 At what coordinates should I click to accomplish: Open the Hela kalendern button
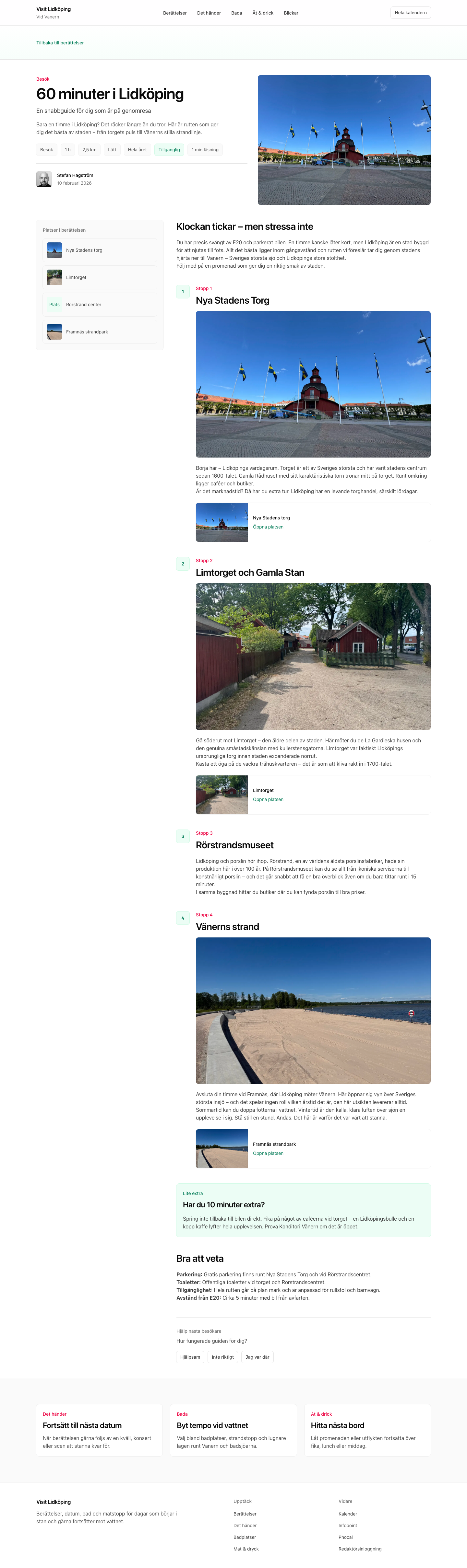[410, 13]
